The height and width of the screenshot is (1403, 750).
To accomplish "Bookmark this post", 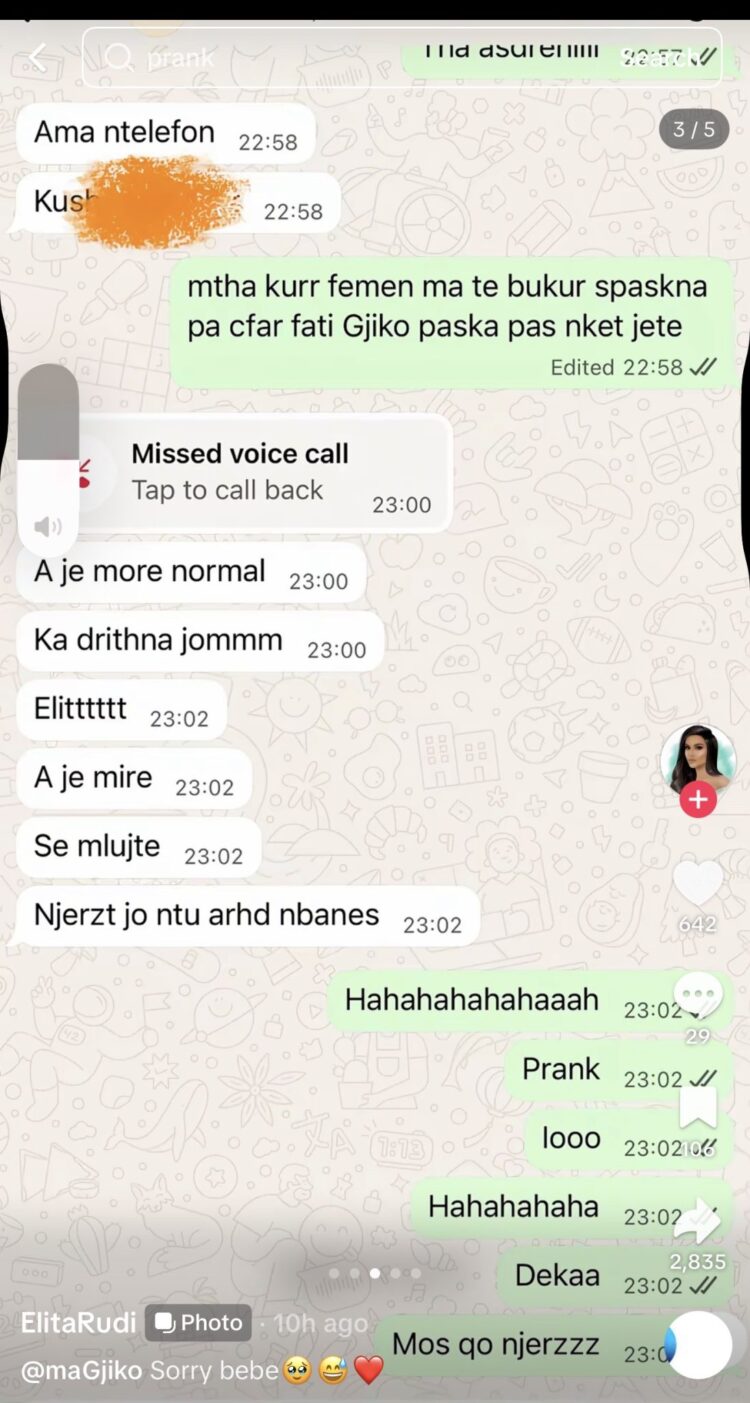I will 697,1108.
